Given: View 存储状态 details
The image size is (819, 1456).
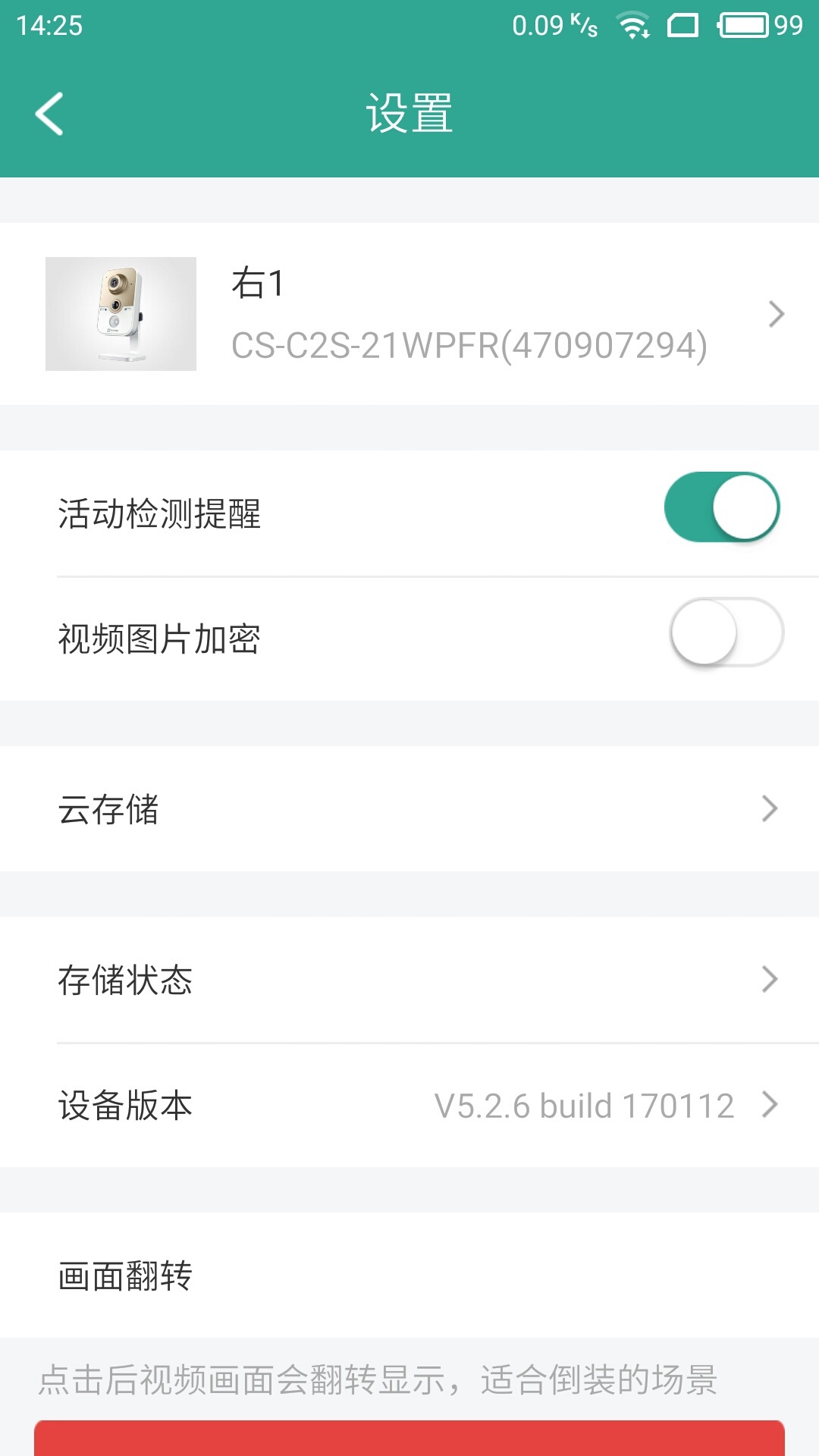Looking at the screenshot, I should tap(409, 980).
